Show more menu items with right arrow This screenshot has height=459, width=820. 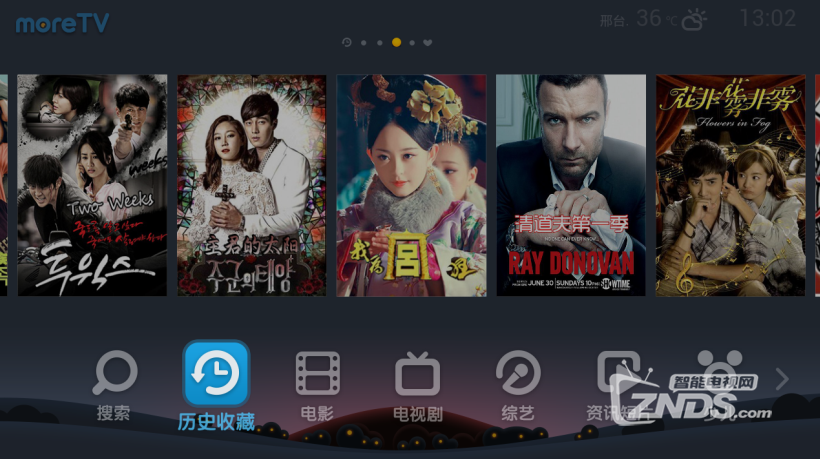(x=783, y=379)
